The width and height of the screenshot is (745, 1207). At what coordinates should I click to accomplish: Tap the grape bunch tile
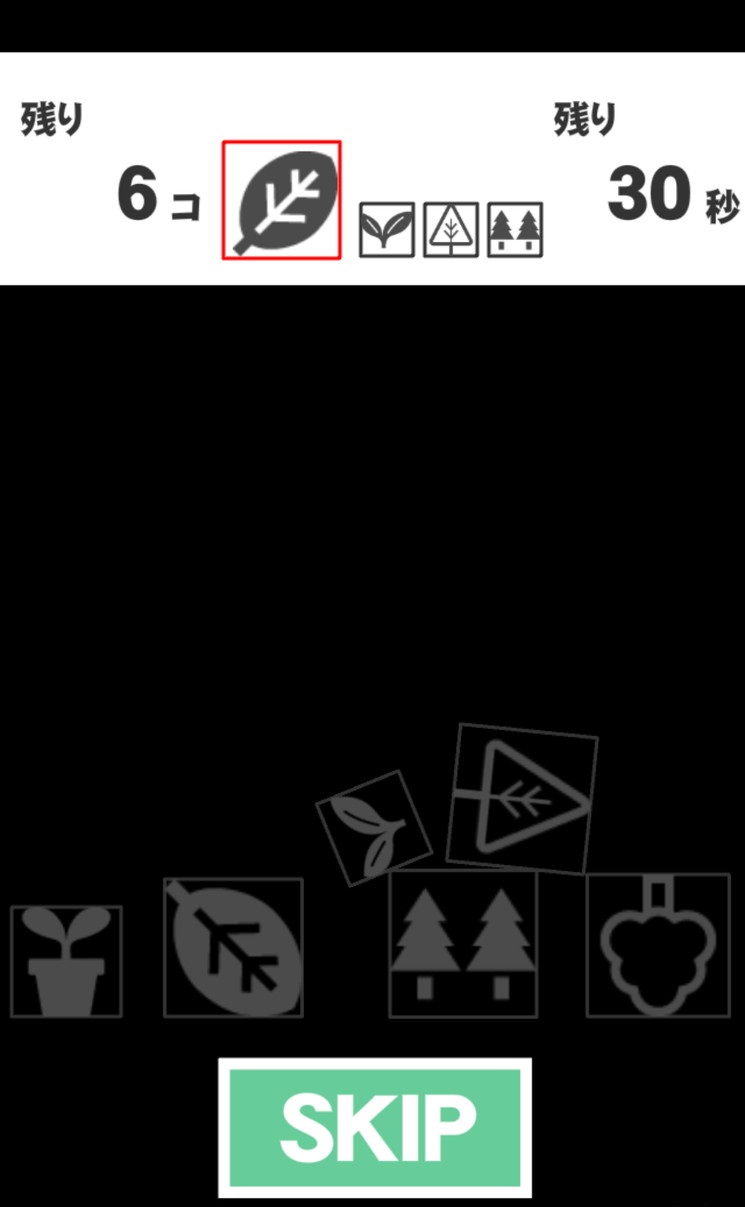[658, 944]
